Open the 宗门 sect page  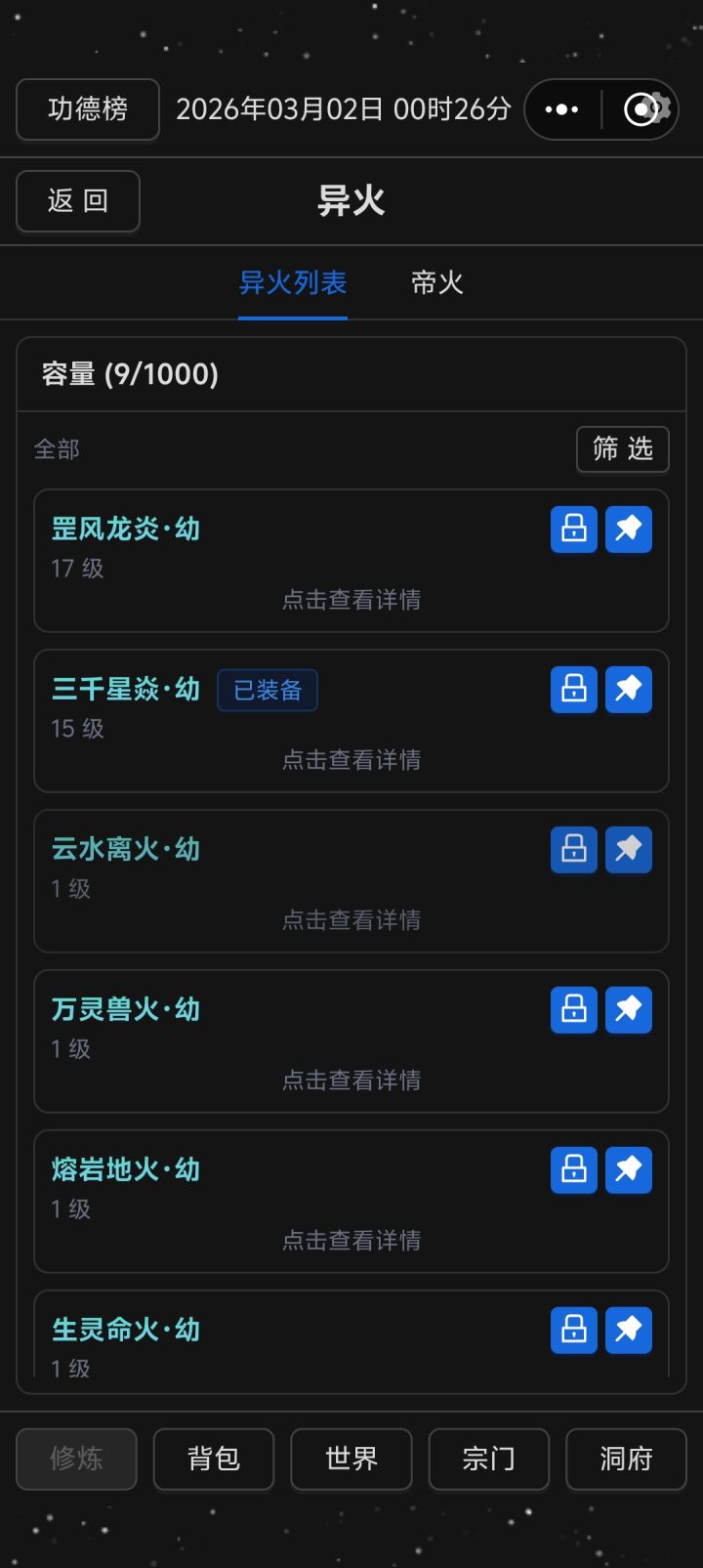tap(489, 1460)
